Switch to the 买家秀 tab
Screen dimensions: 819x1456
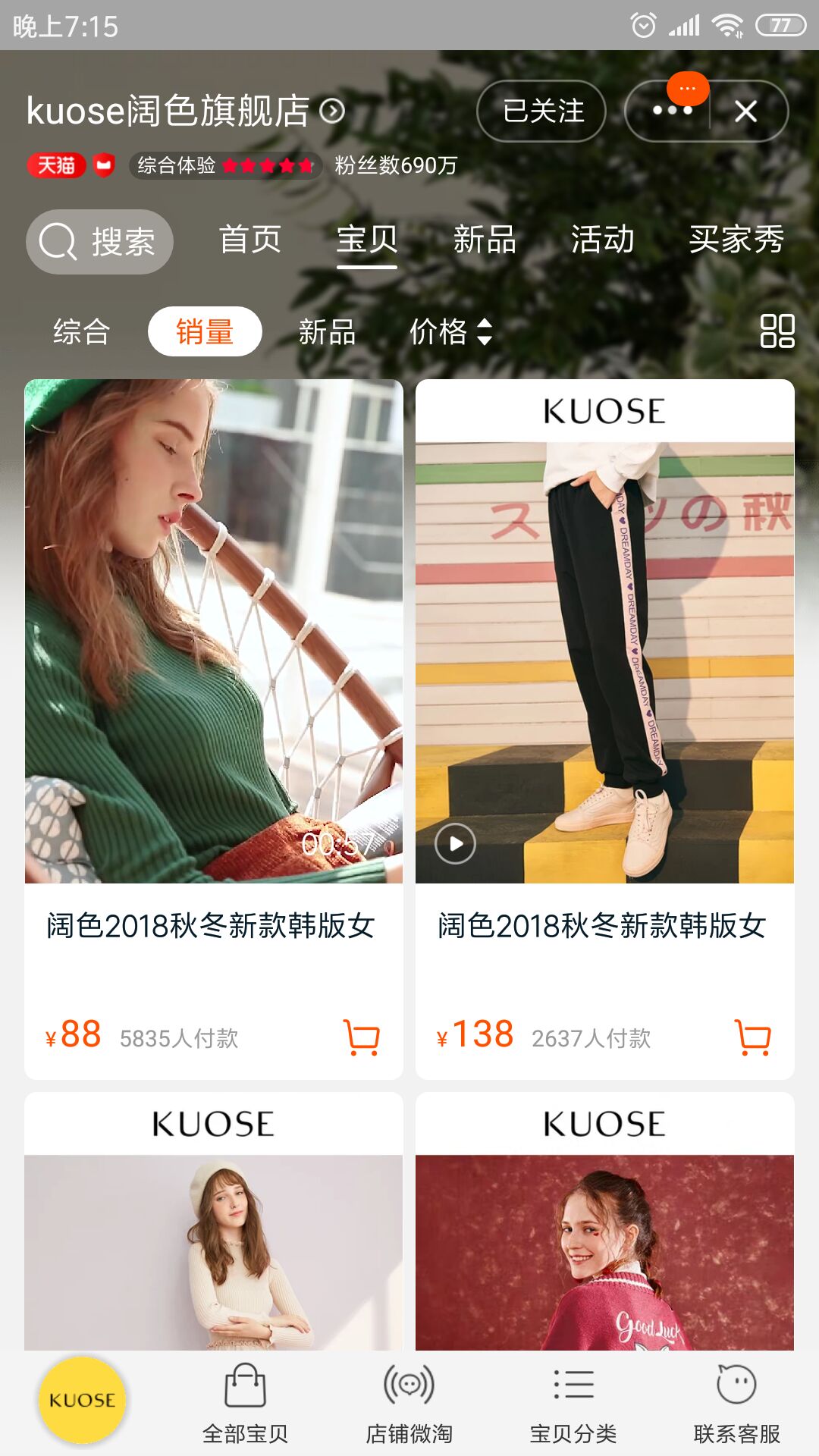(738, 240)
